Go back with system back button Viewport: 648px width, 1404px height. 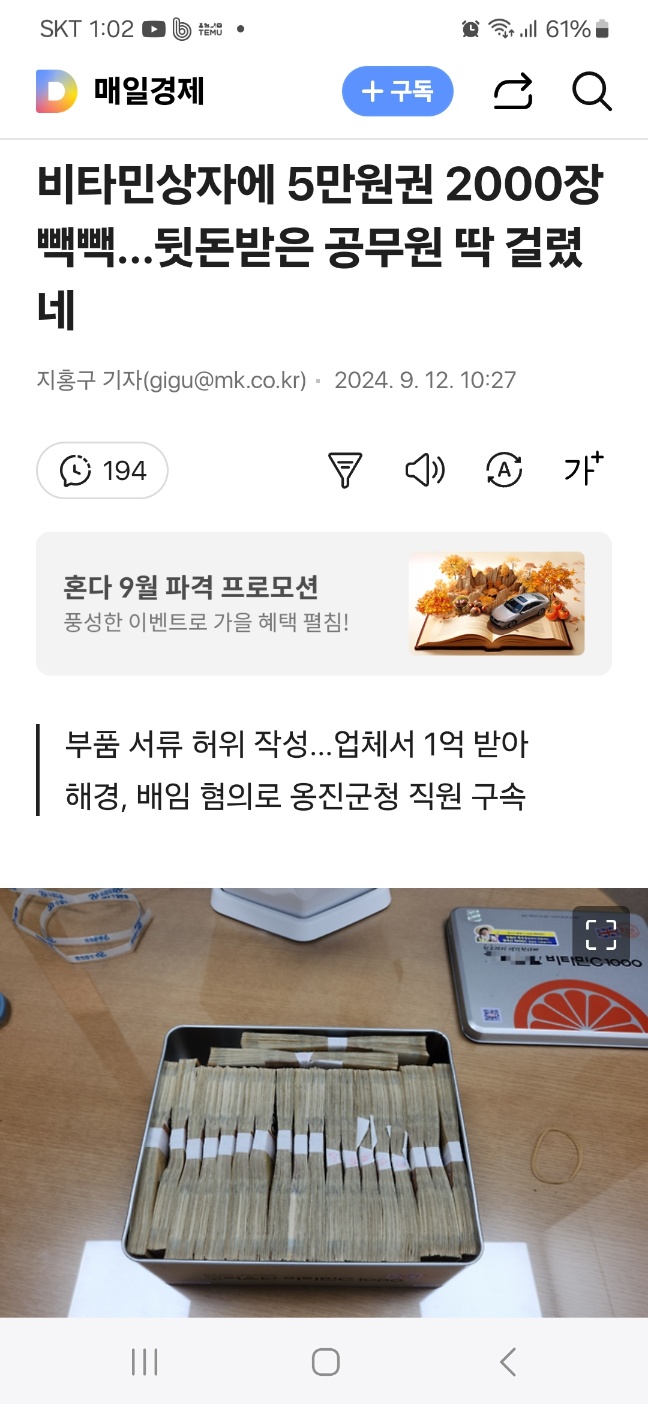click(x=508, y=1361)
